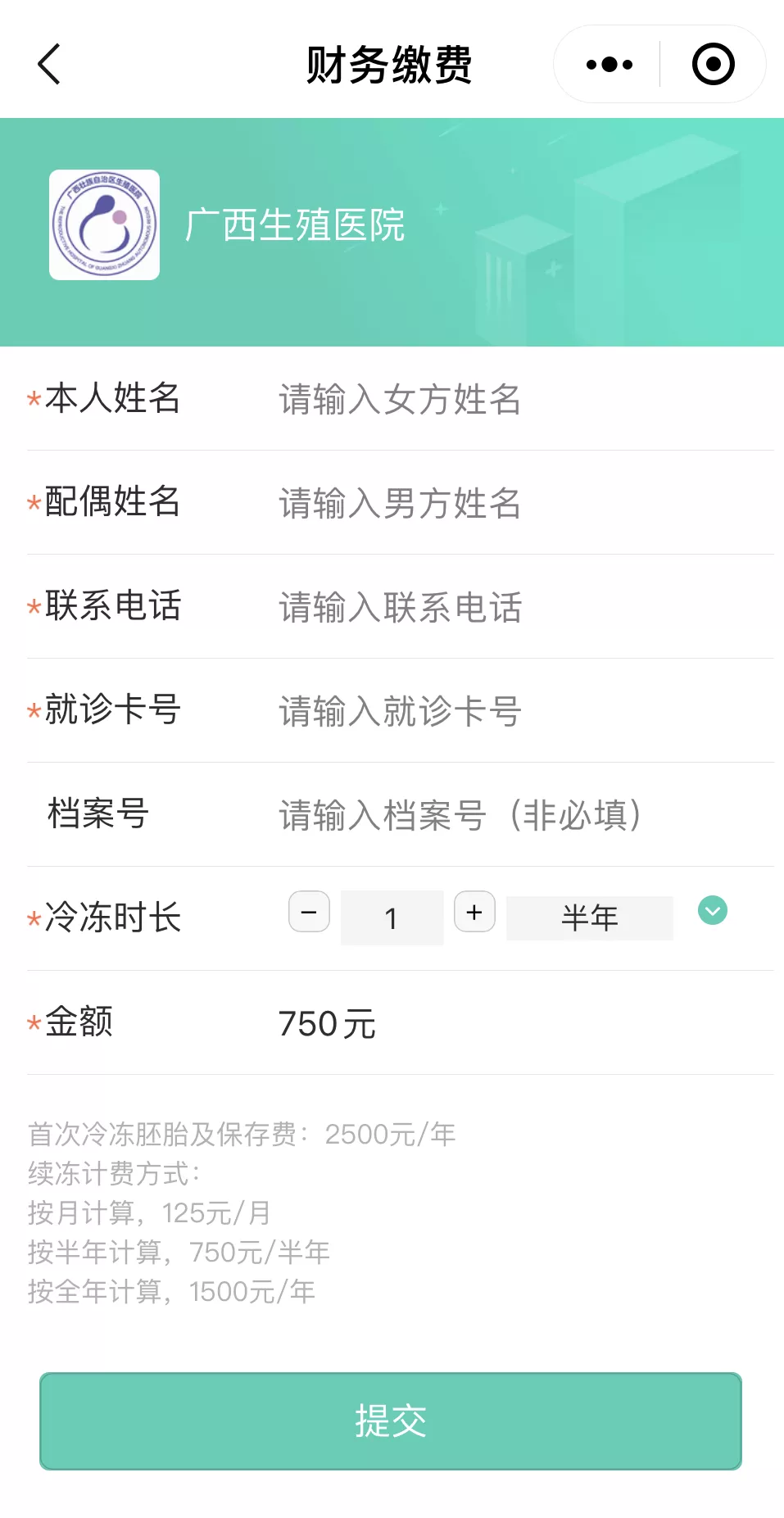
Task: Focus the 本人姓名 name field
Action: (x=524, y=399)
